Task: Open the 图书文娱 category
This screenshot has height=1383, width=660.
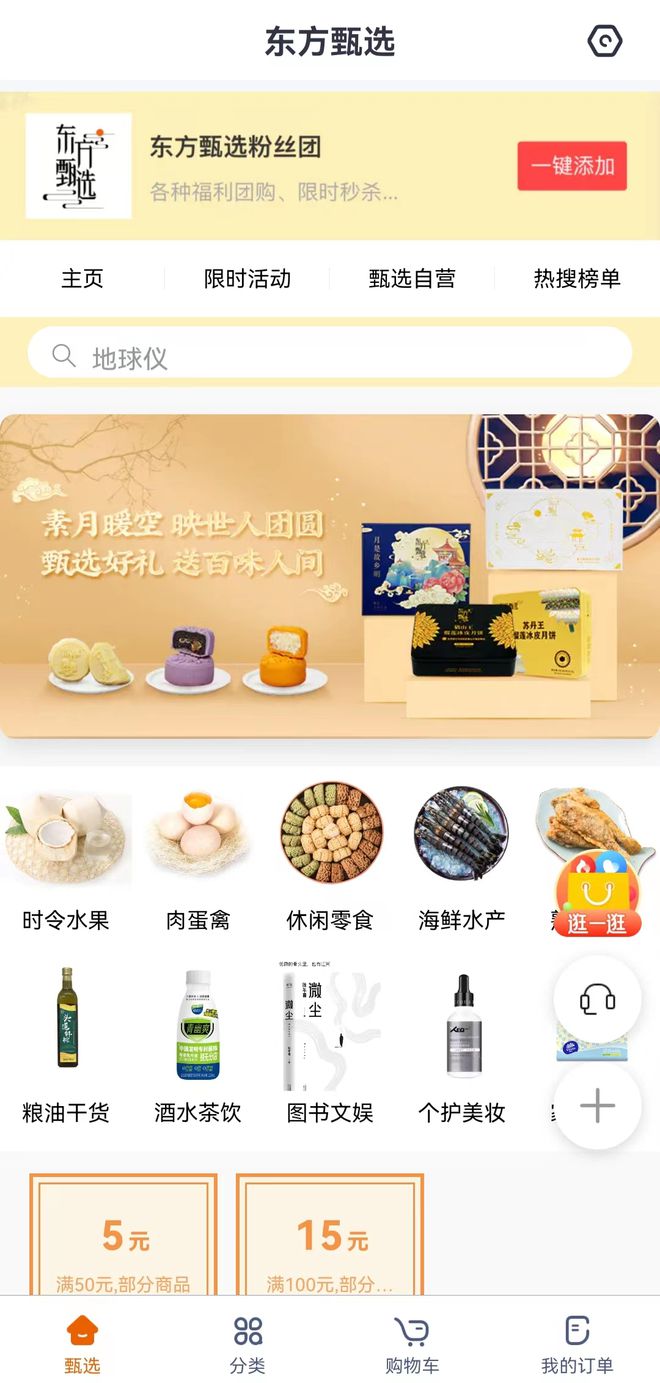Action: (x=330, y=1045)
